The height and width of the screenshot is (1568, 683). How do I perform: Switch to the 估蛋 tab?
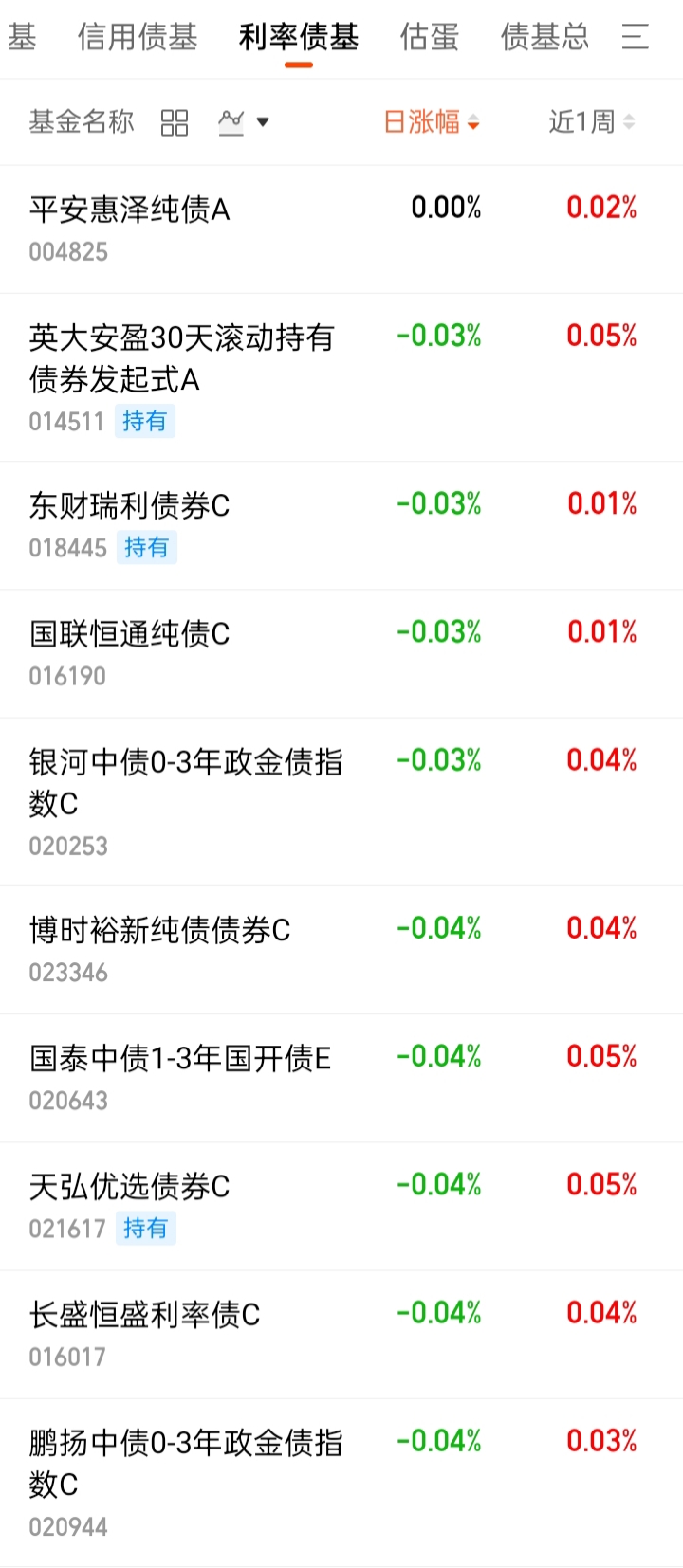429,37
